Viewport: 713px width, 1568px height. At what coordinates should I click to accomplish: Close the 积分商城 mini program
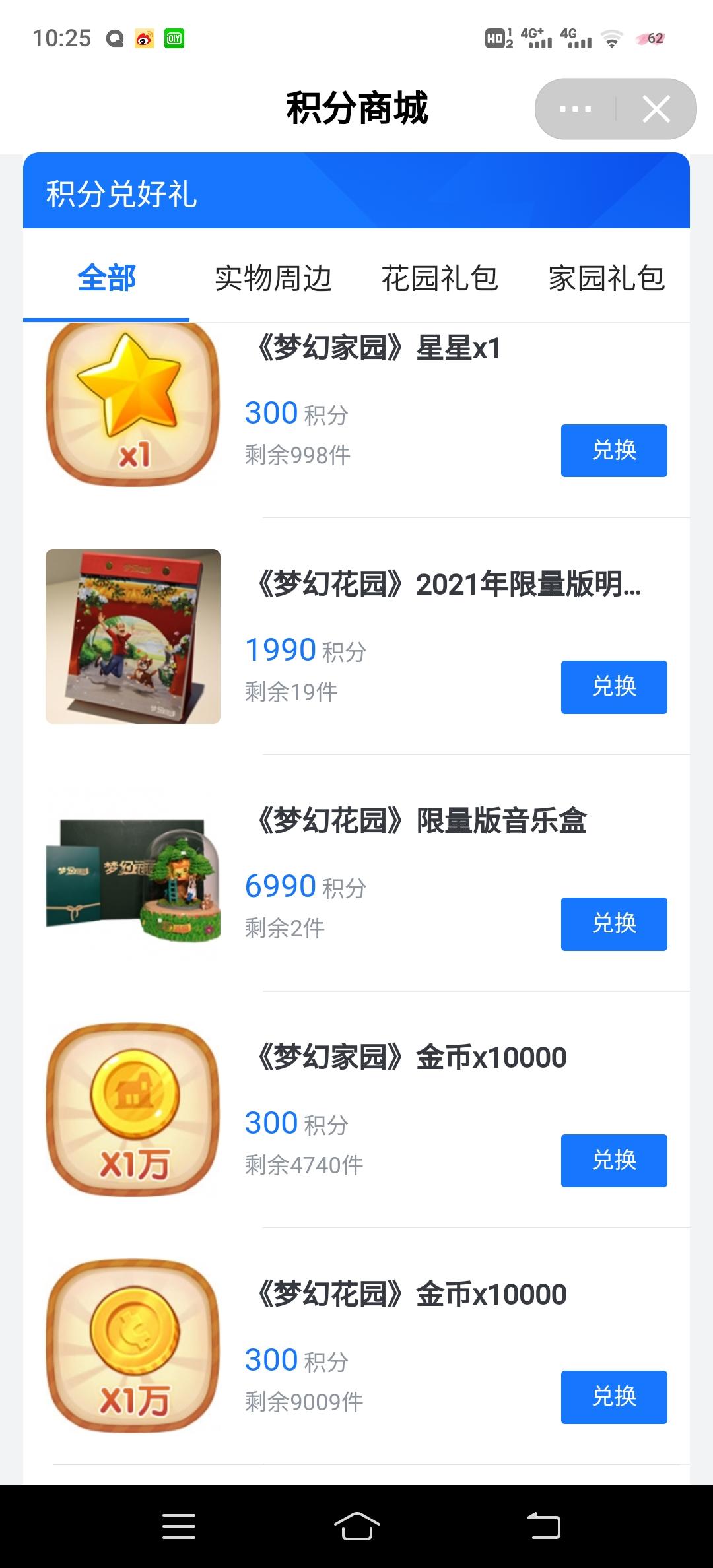pyautogui.click(x=656, y=109)
